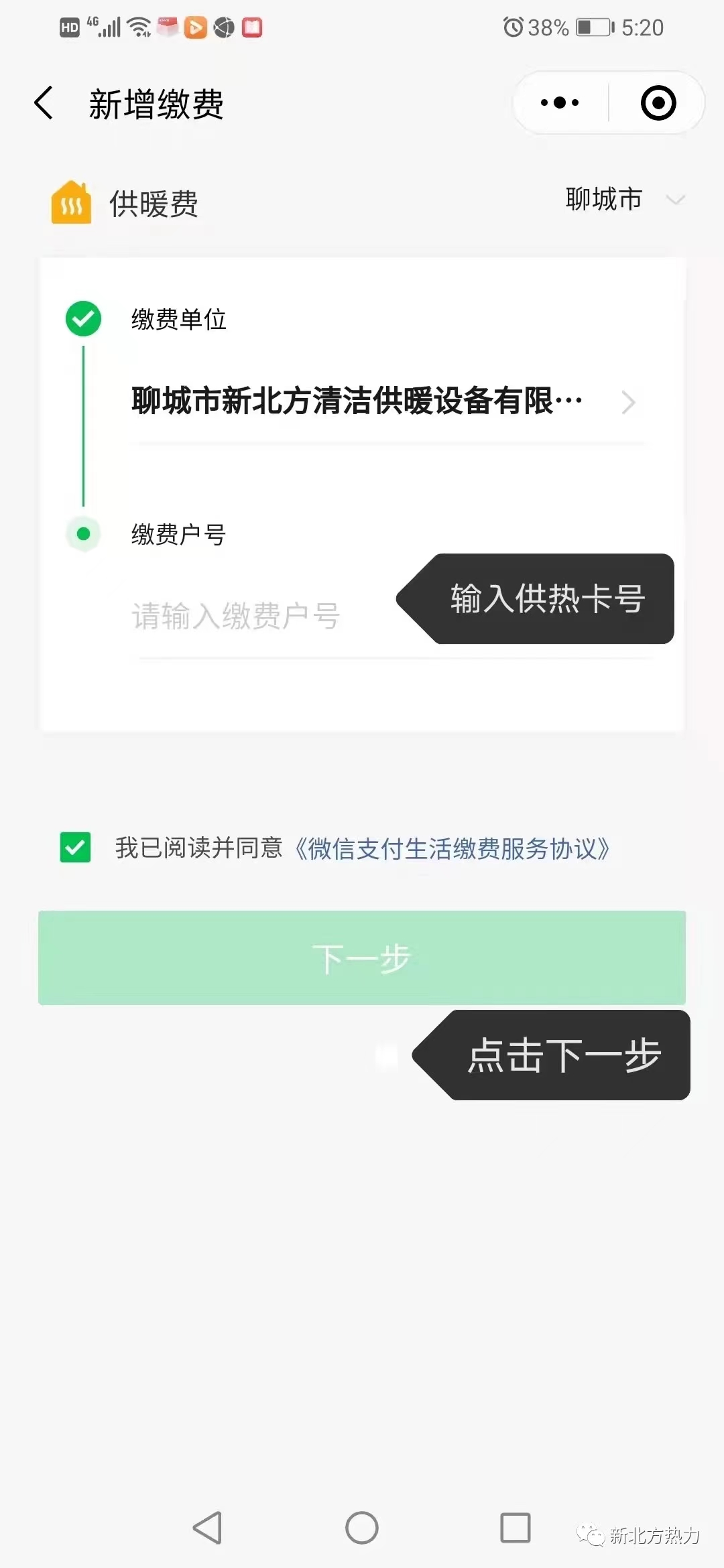Open the mini program three-dot menu

click(x=560, y=103)
